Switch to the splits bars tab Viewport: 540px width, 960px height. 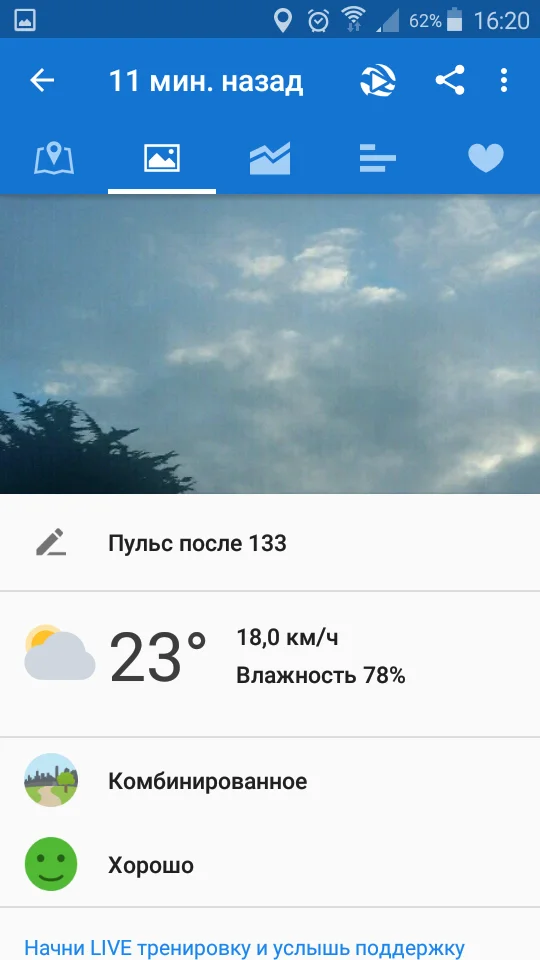[x=378, y=159]
